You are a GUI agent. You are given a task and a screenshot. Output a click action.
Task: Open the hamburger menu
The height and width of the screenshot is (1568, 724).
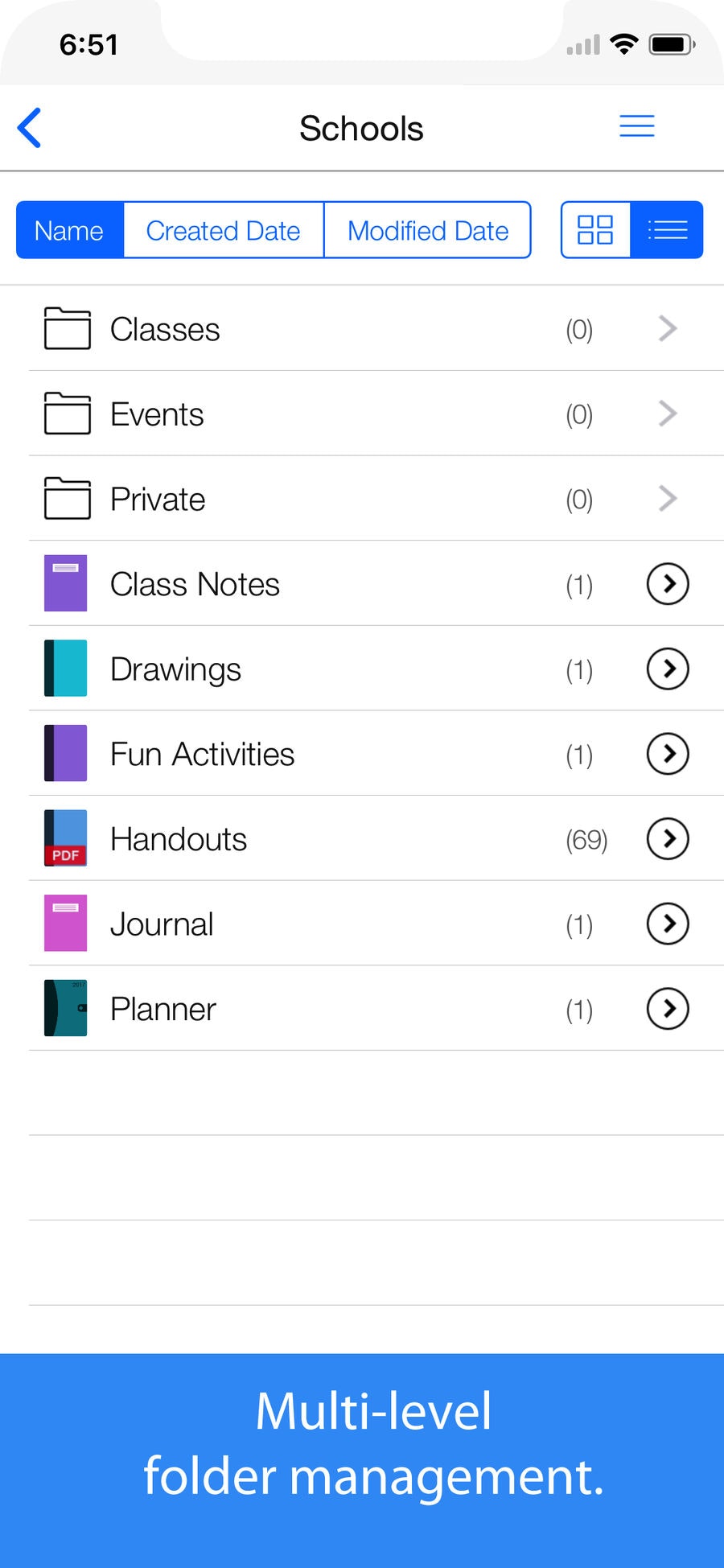click(x=636, y=126)
